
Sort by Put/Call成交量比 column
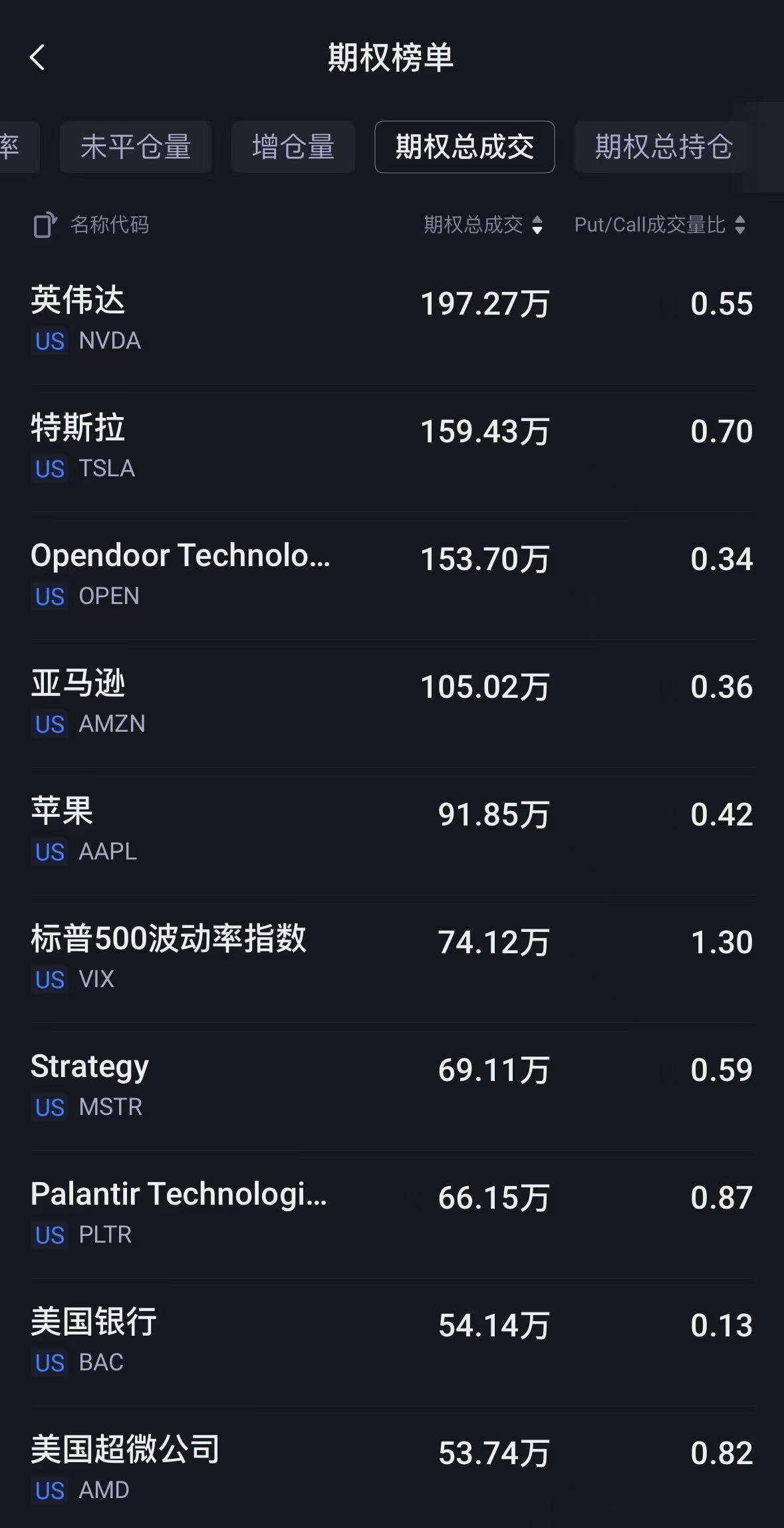pos(660,225)
